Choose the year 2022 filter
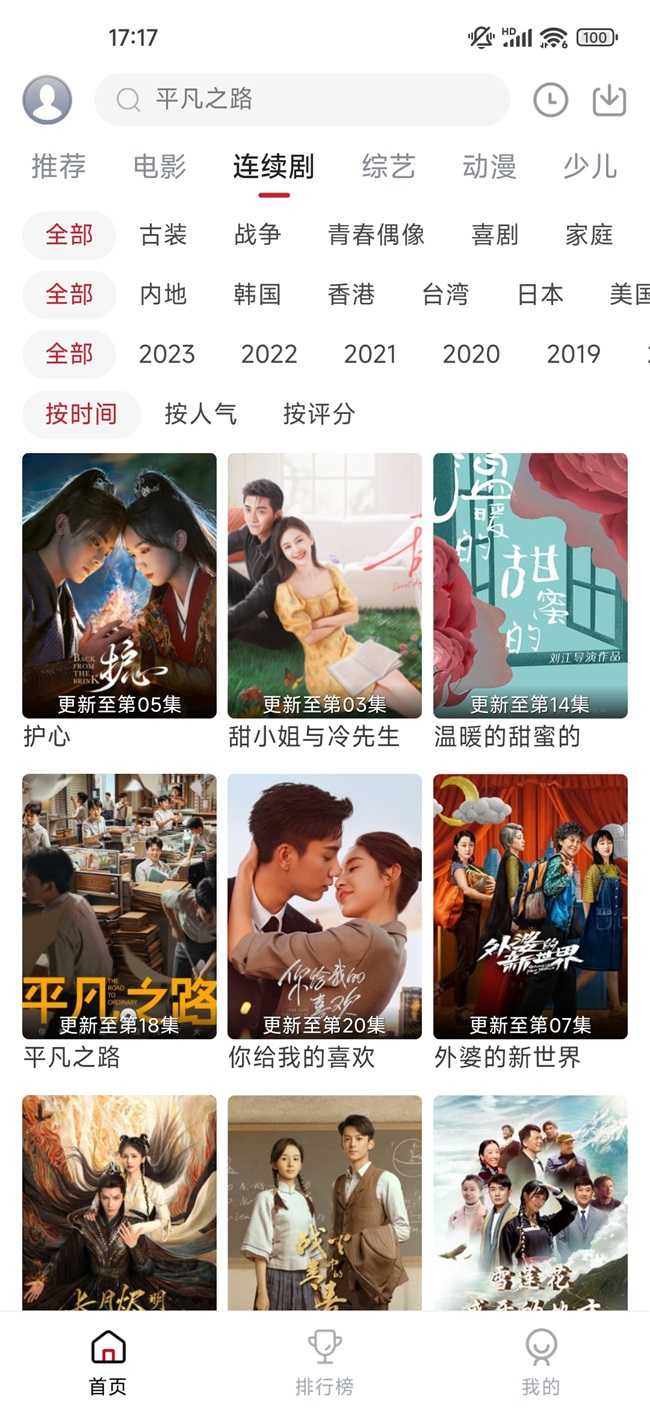Screen dimensions: 650x1408 269,354
